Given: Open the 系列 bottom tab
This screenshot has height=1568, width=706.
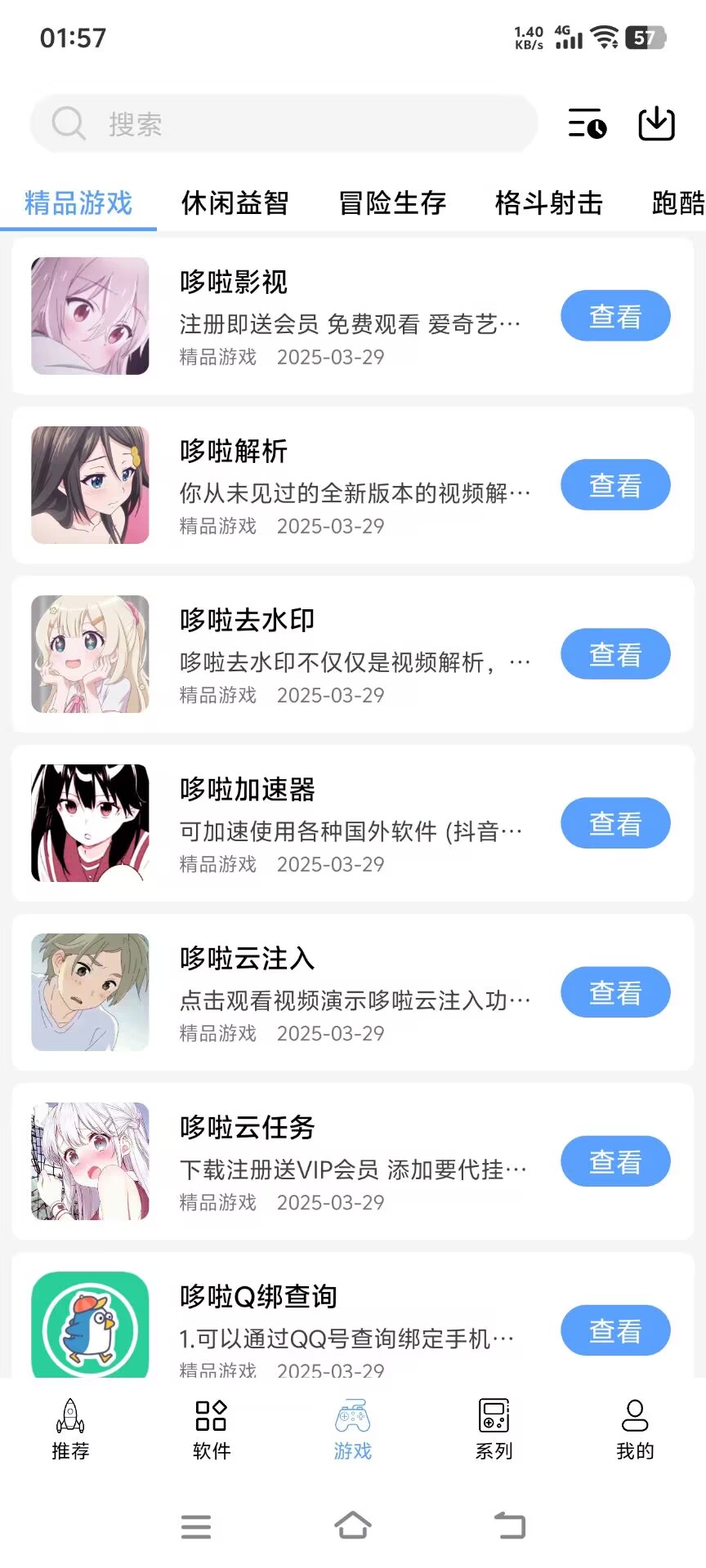Looking at the screenshot, I should (494, 1429).
